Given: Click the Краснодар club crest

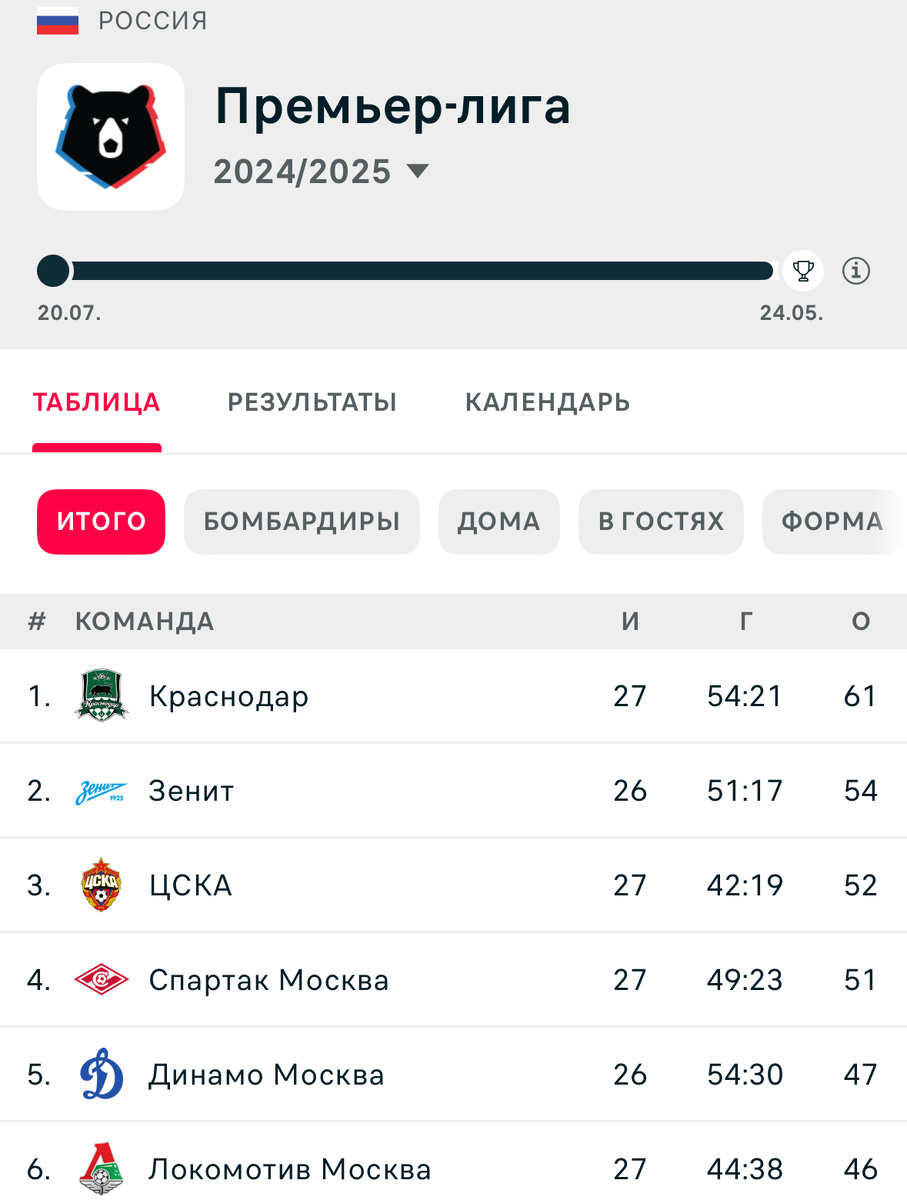Looking at the screenshot, I should (x=100, y=695).
